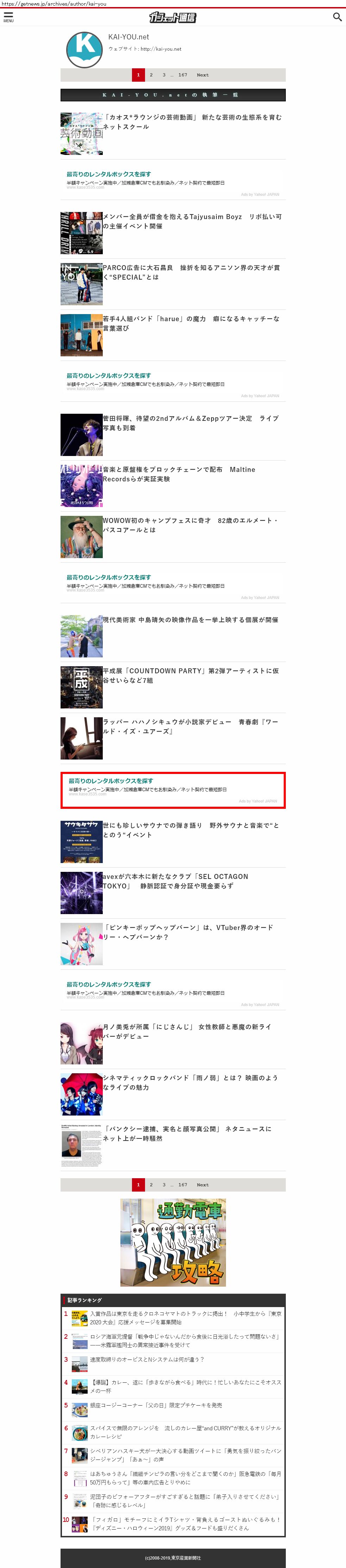The image size is (346, 1568).
Task: Go to page 2 in top pagination
Action: click(151, 75)
